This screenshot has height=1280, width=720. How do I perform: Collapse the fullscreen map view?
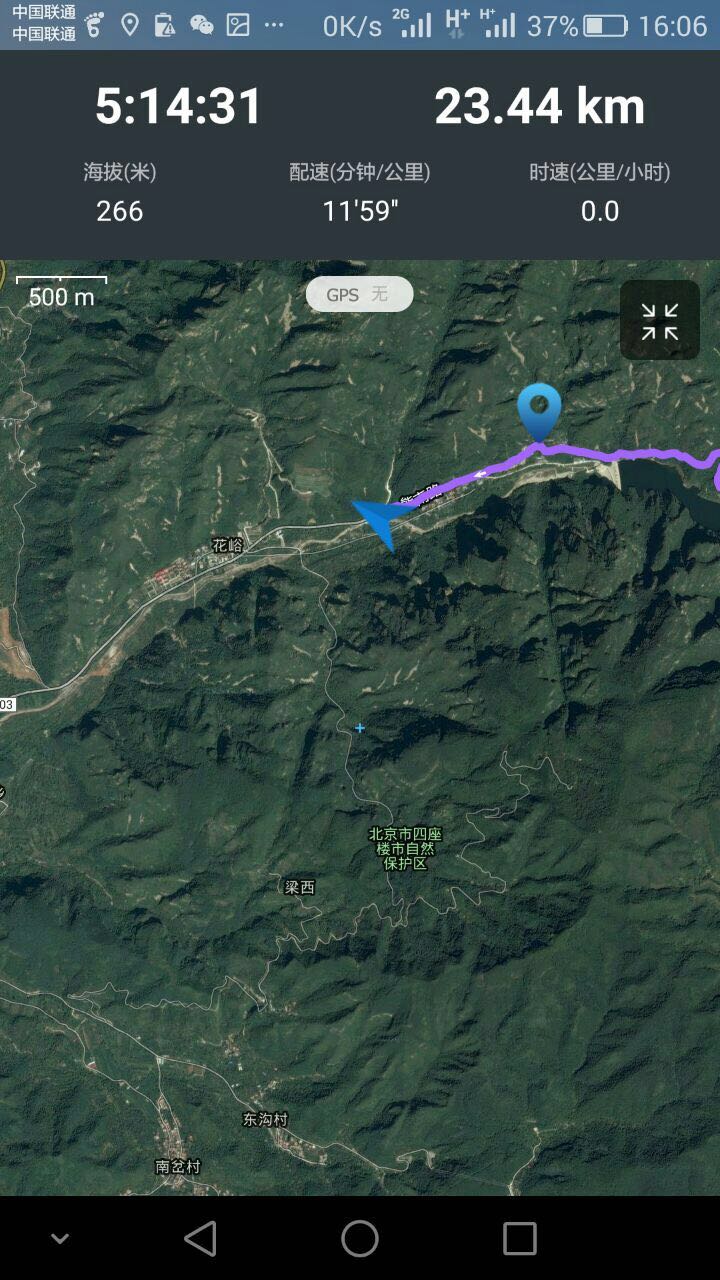(x=659, y=321)
